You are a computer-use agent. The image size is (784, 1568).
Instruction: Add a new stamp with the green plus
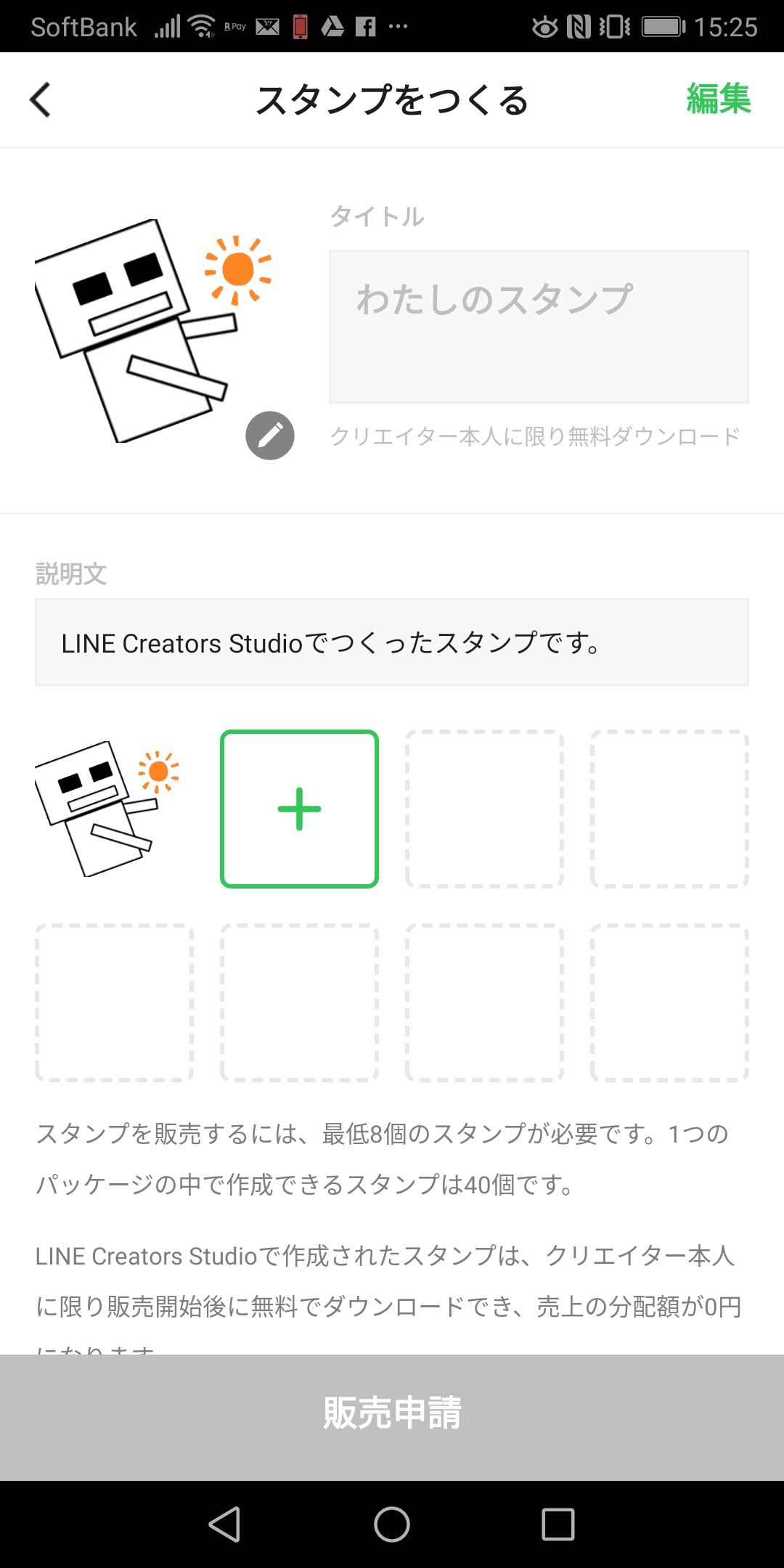coord(299,809)
